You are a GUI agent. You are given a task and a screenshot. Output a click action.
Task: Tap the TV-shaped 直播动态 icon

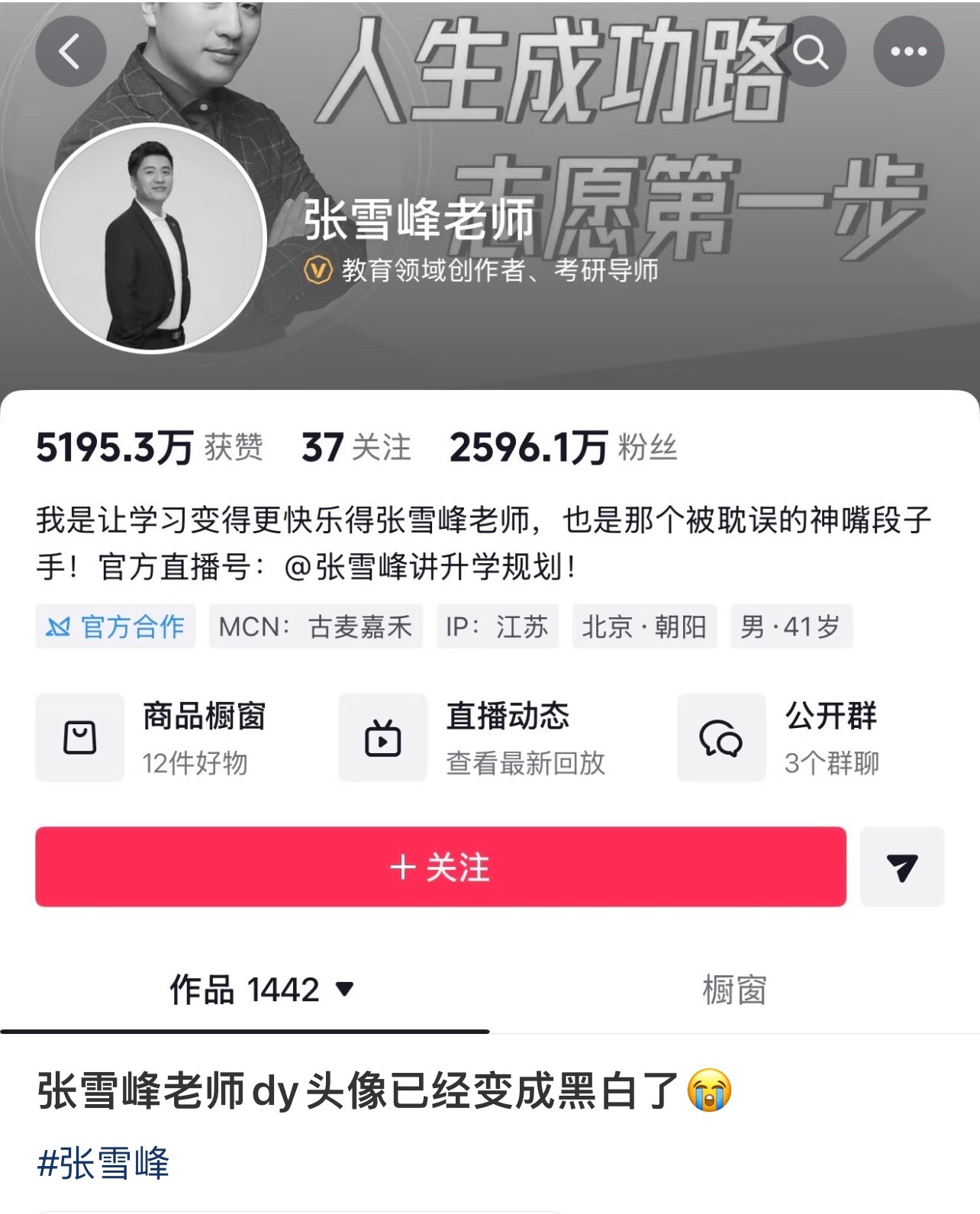(383, 737)
